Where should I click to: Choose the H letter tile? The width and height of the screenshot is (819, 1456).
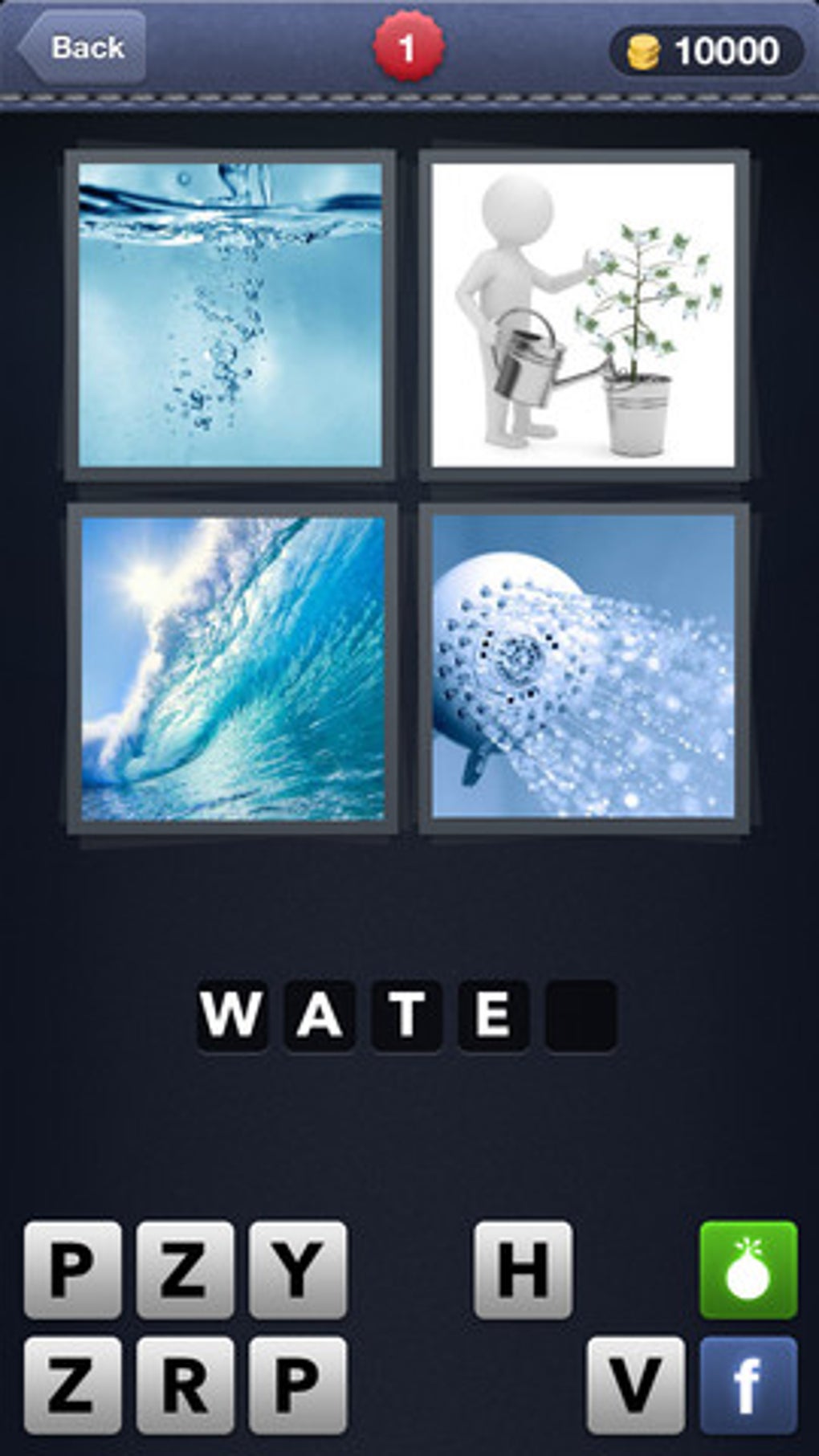point(523,1269)
